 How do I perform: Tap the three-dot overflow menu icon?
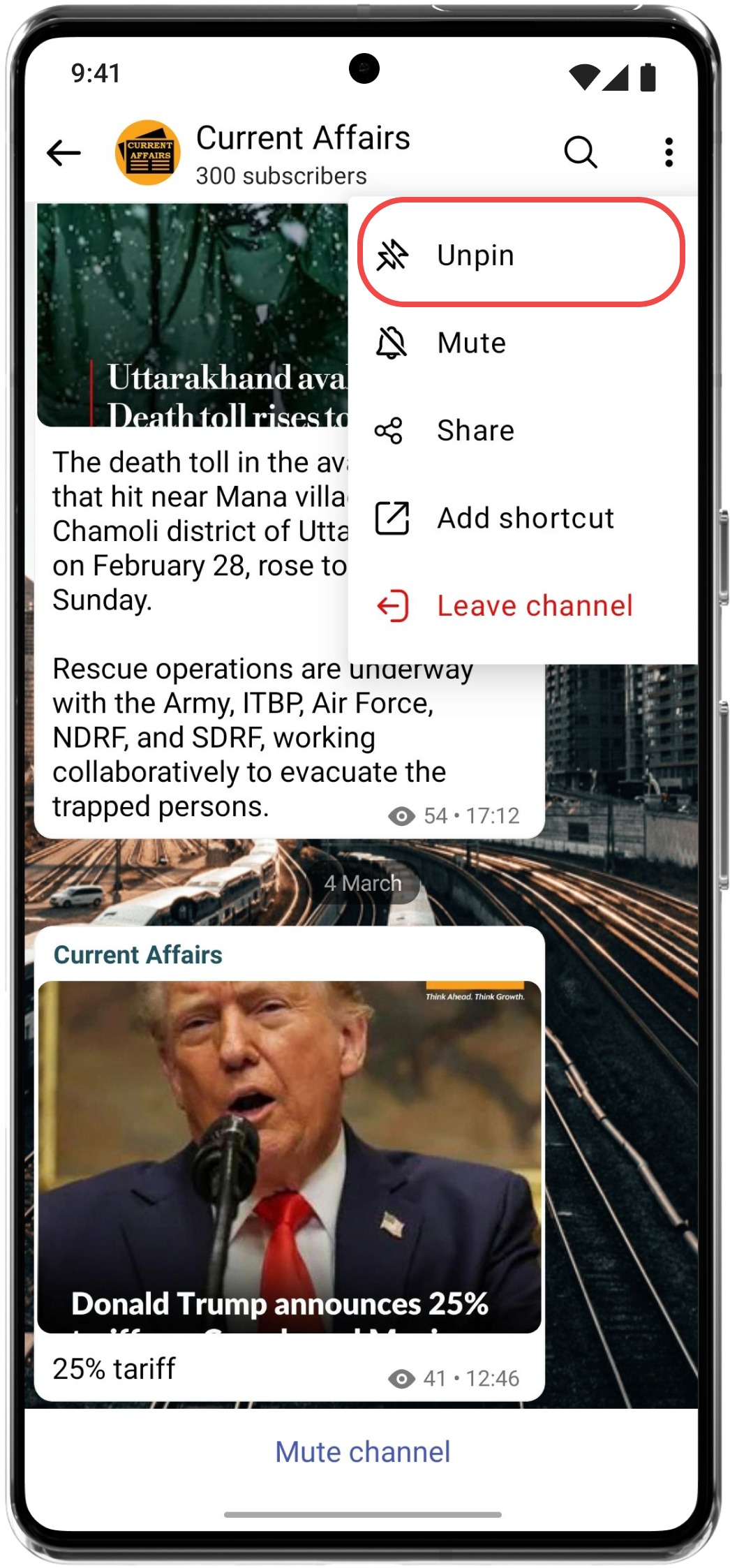click(669, 152)
